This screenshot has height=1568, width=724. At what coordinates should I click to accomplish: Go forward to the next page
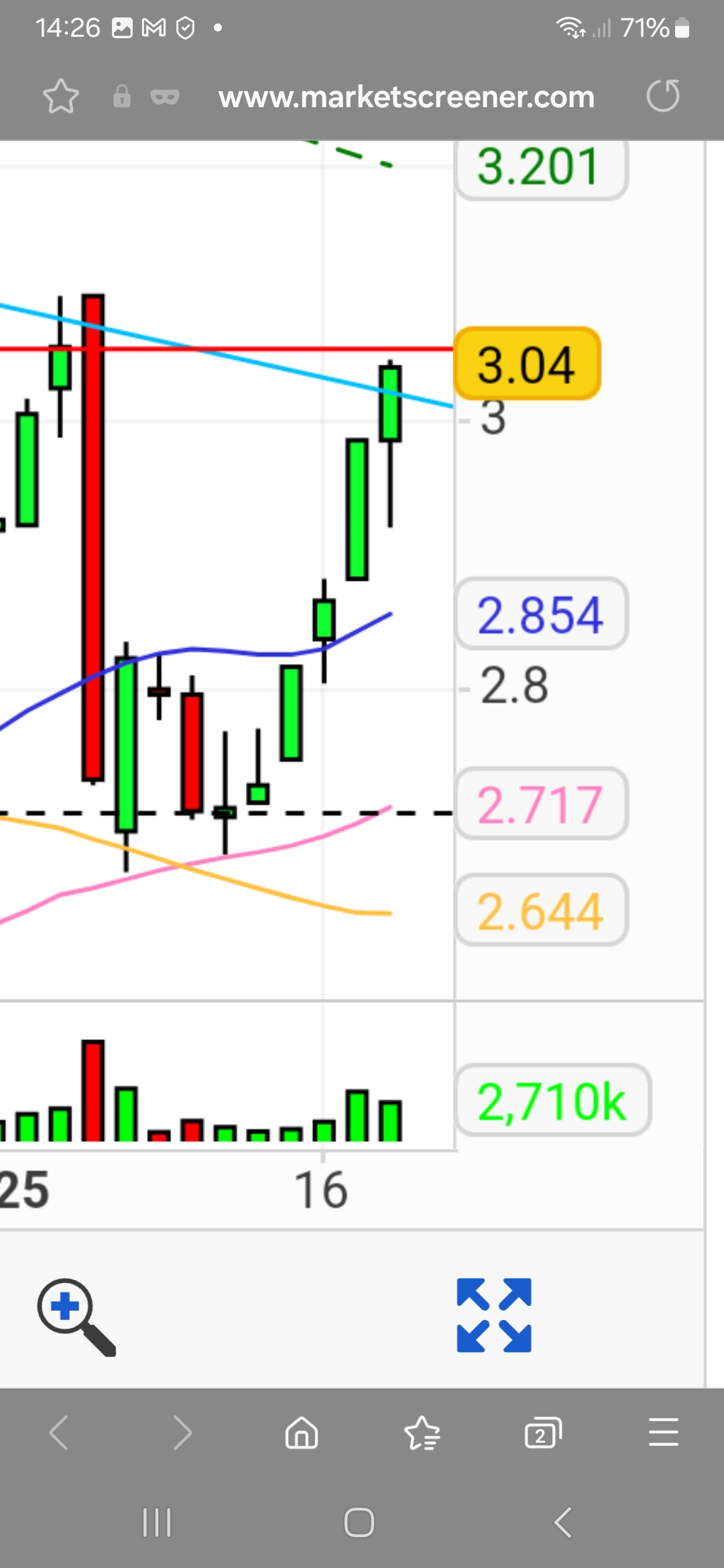(x=182, y=1433)
